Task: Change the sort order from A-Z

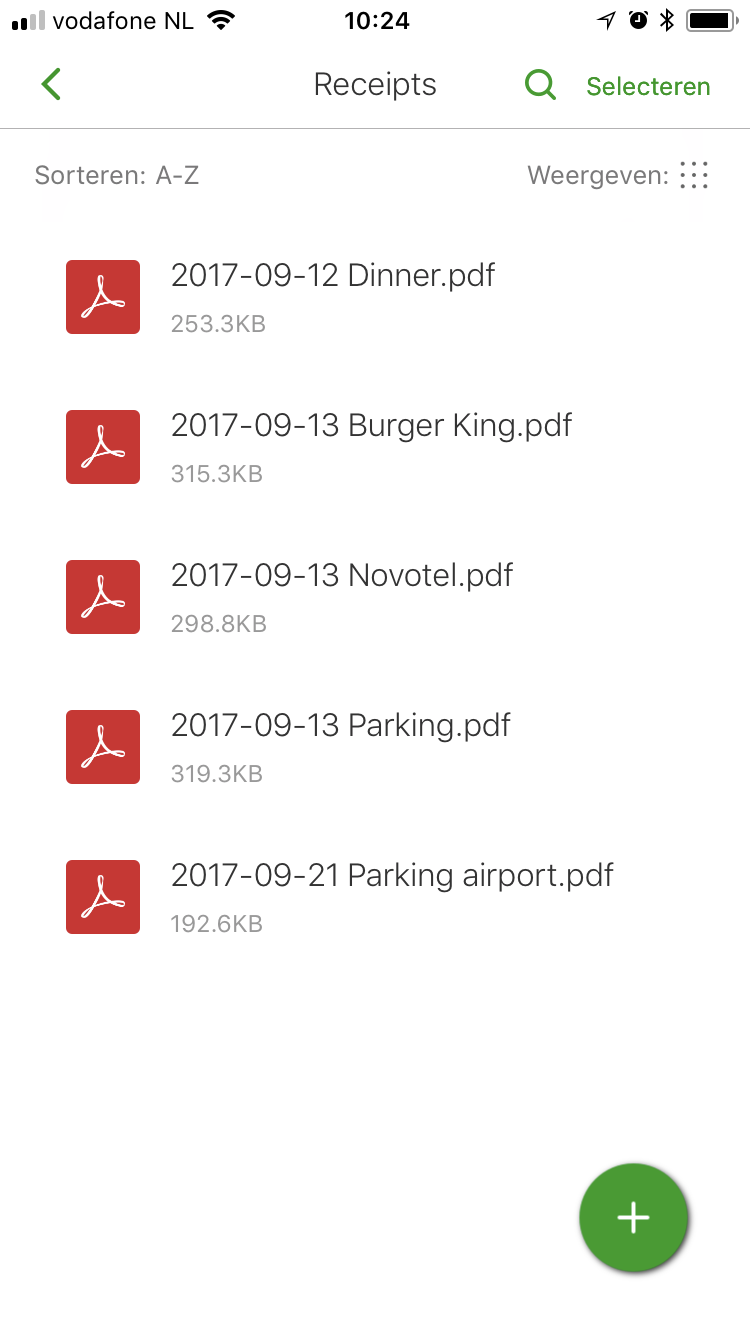Action: pyautogui.click(x=117, y=176)
